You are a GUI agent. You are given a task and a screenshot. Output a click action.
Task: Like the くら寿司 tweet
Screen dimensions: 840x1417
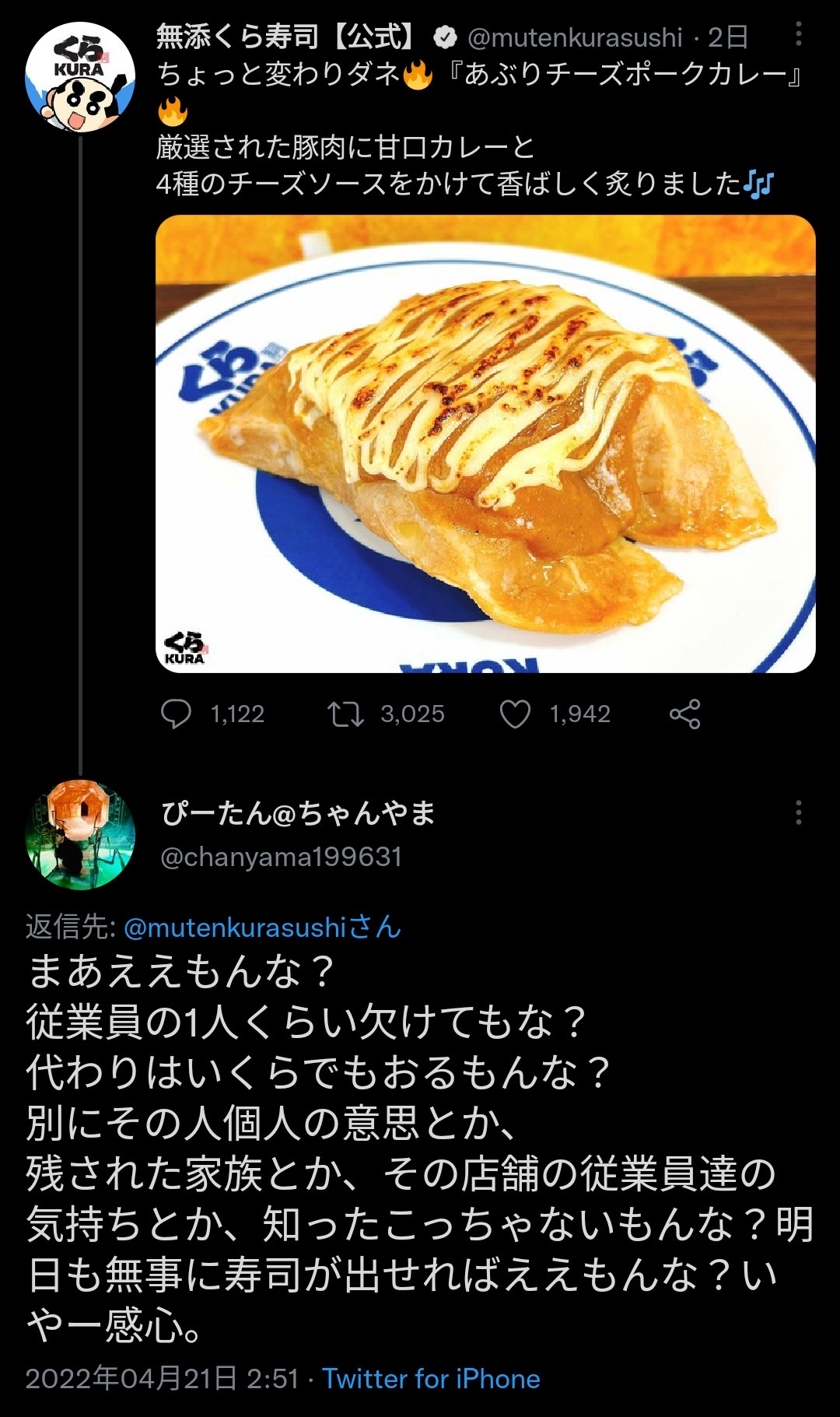(x=515, y=714)
